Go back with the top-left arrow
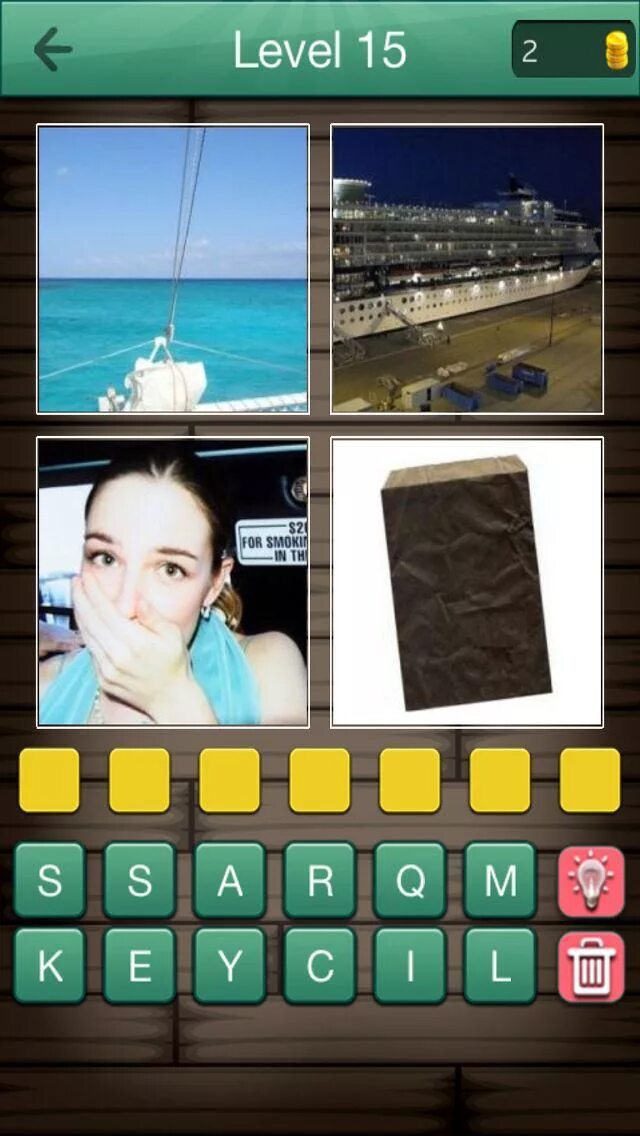The width and height of the screenshot is (640, 1136). point(53,49)
